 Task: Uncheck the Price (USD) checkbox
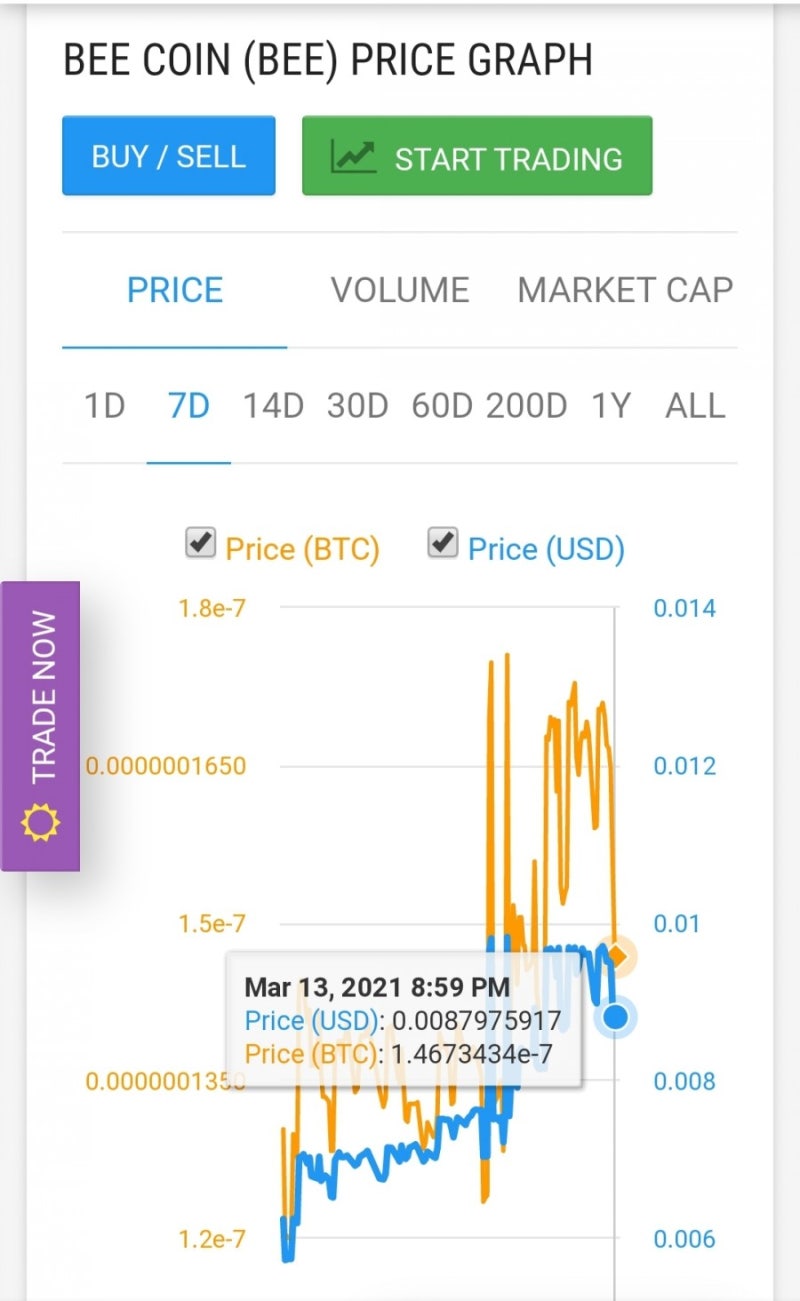442,543
